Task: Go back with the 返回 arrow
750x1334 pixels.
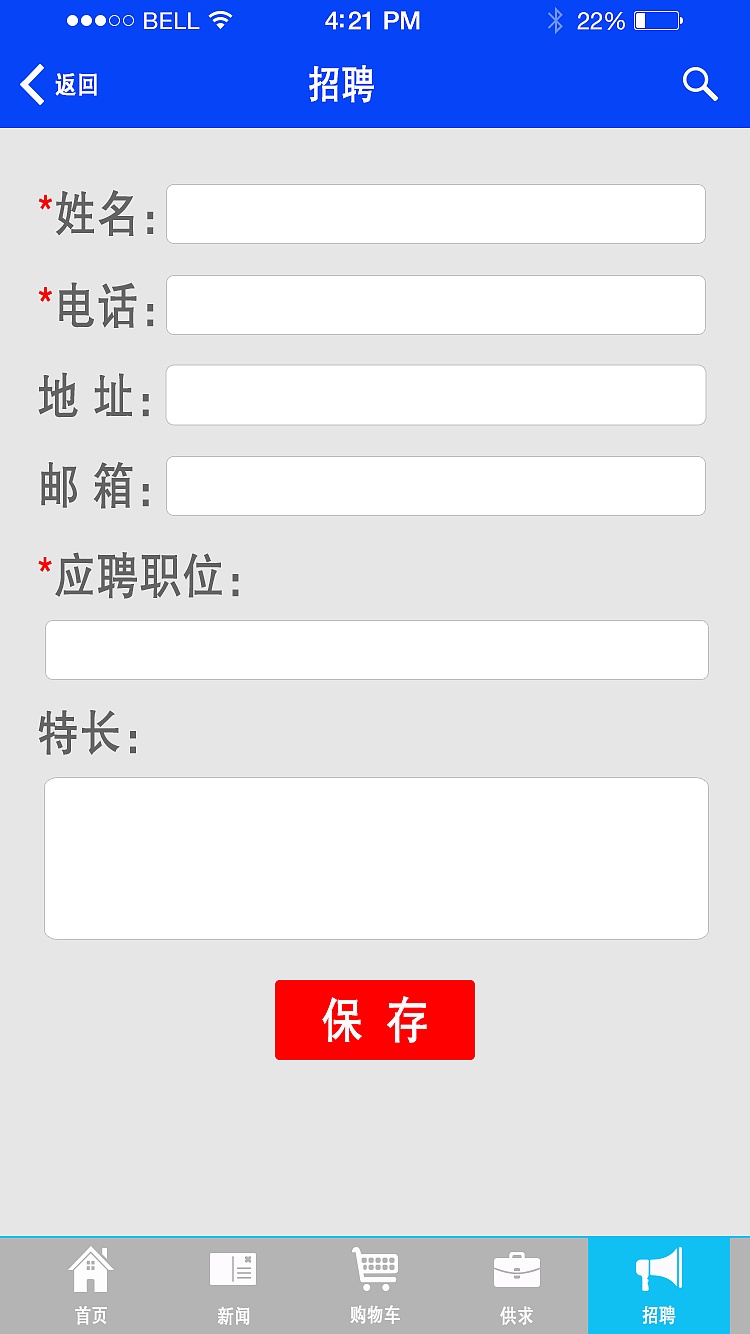Action: [x=58, y=85]
